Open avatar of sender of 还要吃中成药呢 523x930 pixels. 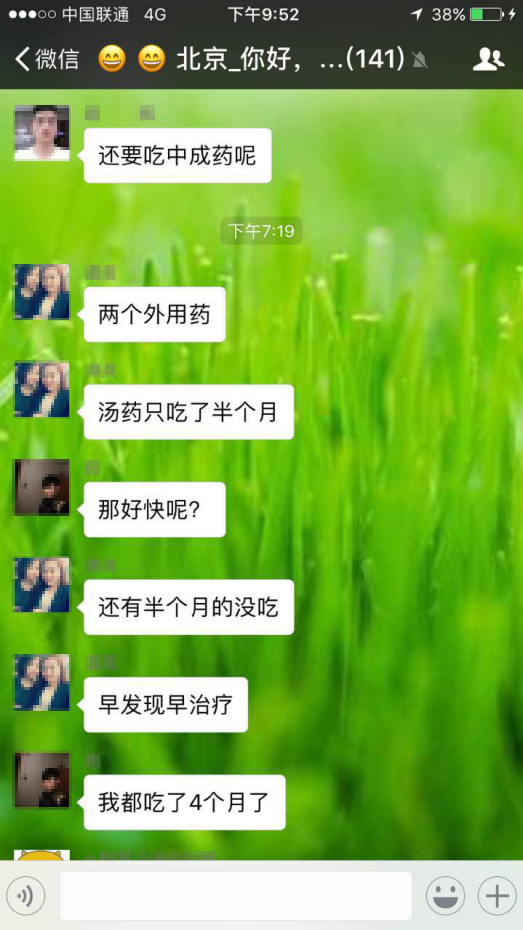[42, 133]
